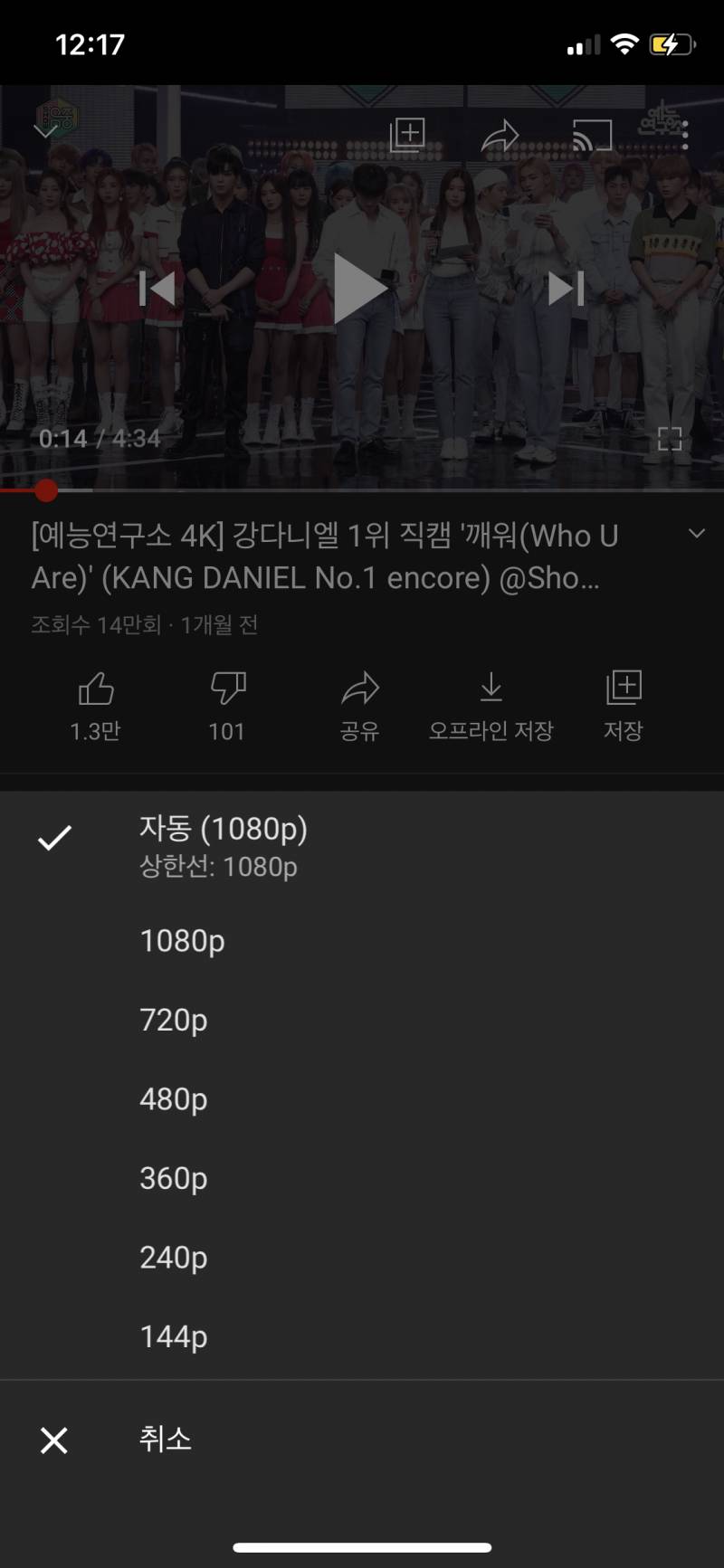The image size is (724, 1568).
Task: Select 720p video quality
Action: click(x=173, y=1020)
